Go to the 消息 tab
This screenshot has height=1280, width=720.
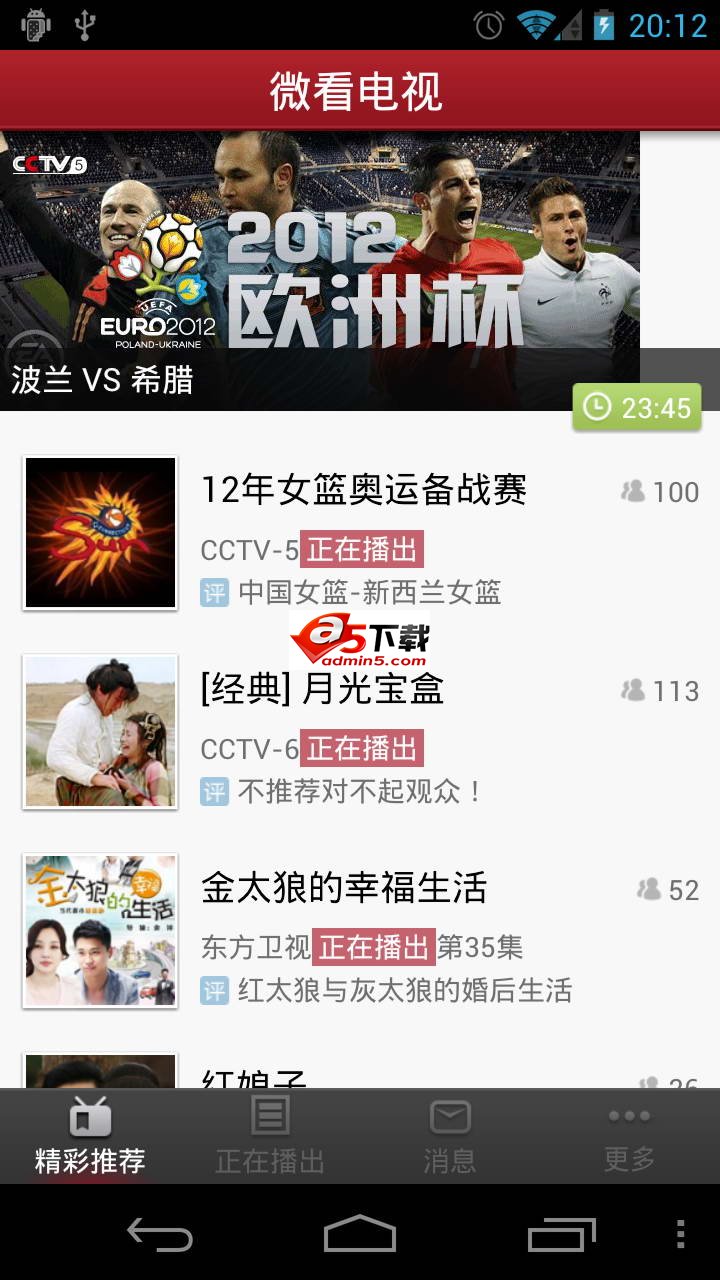click(x=450, y=1136)
